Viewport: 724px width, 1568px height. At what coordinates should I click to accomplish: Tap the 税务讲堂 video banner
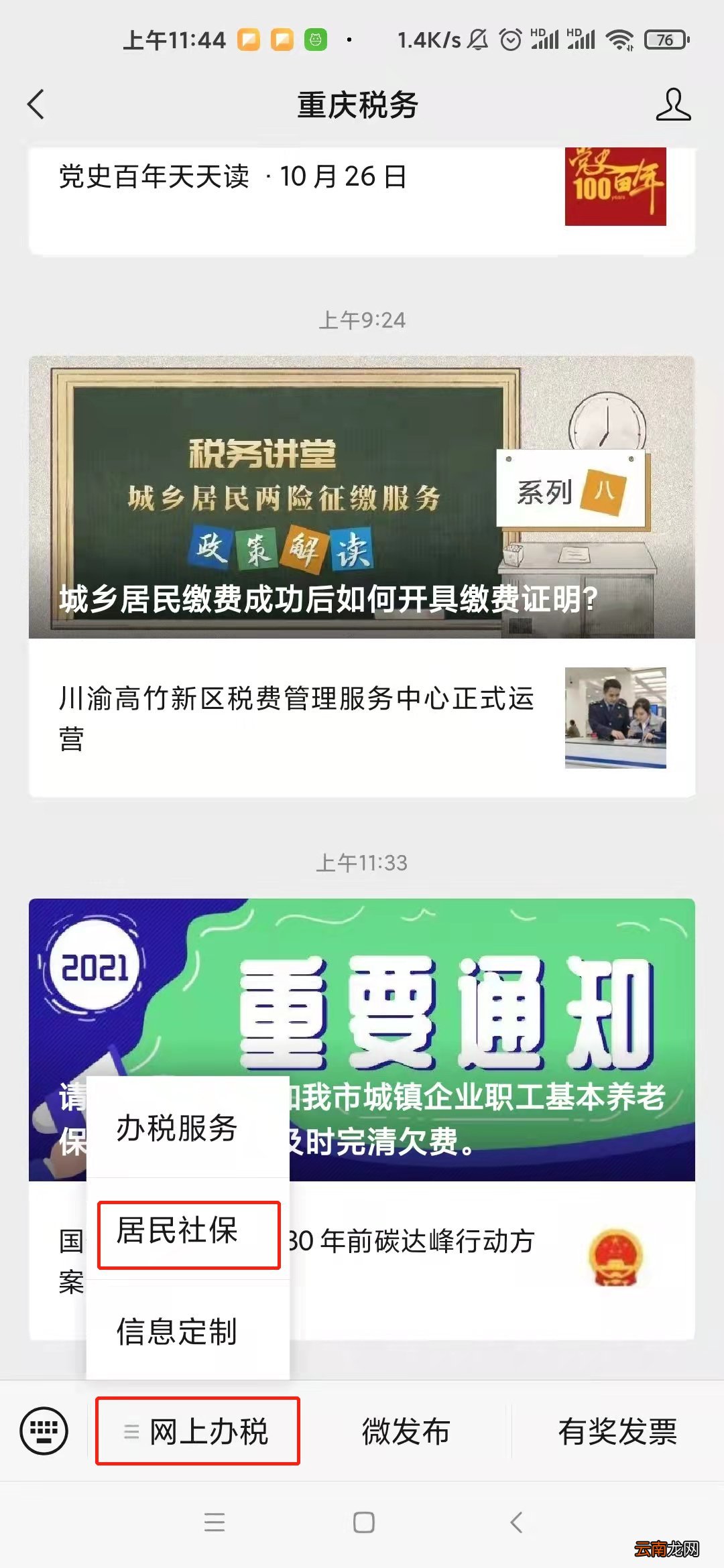(x=362, y=496)
